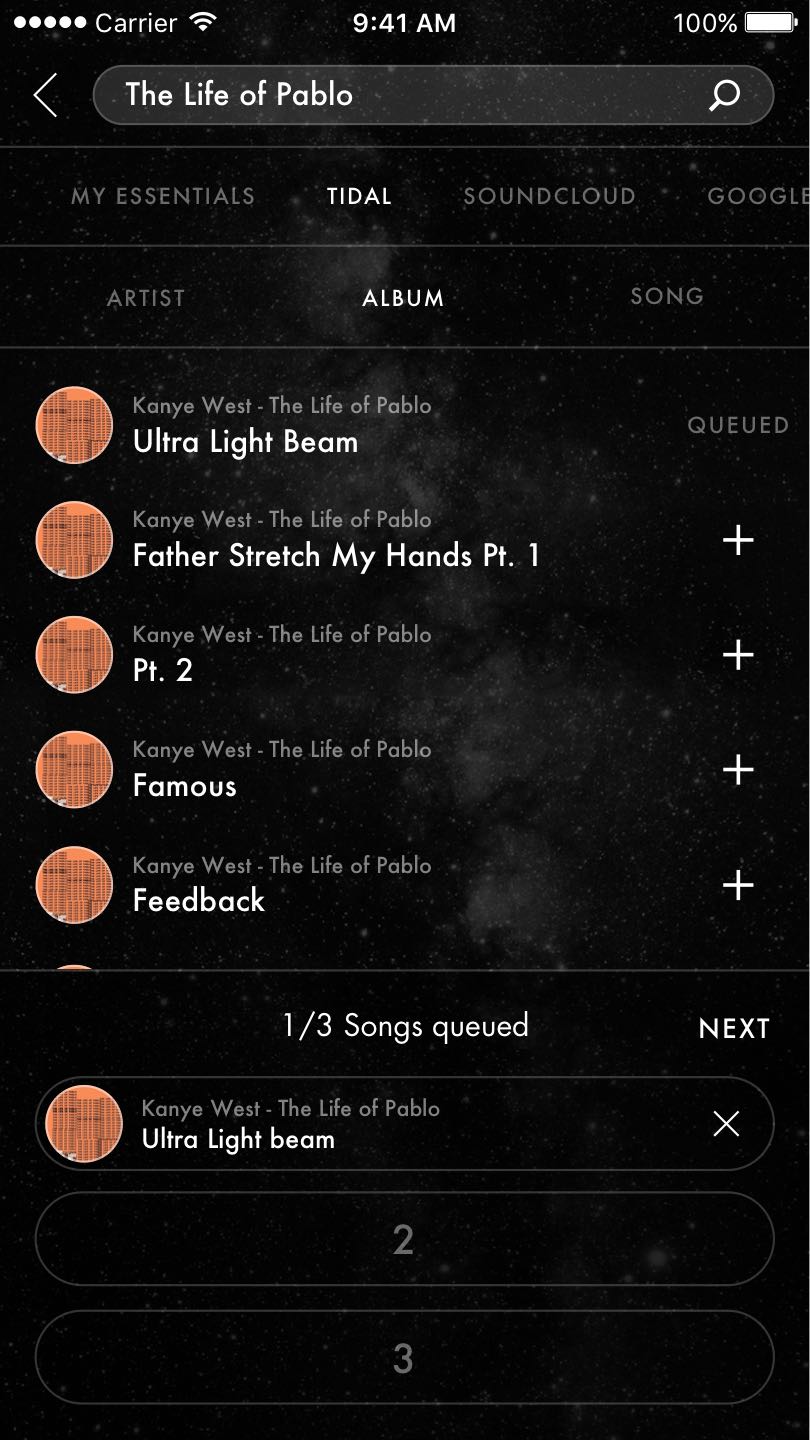Viewport: 810px width, 1440px height.
Task: Add Feedback to the queue
Action: click(738, 885)
